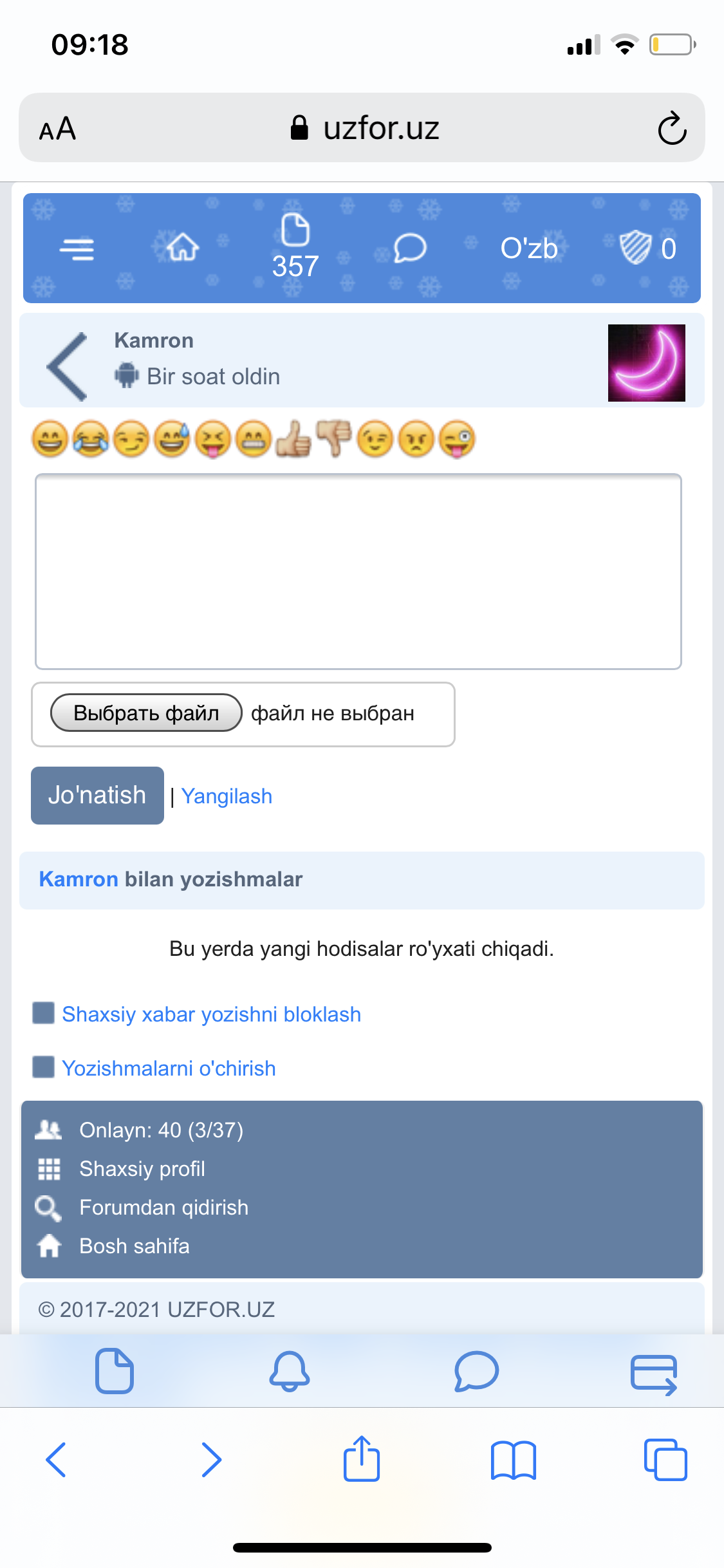This screenshot has height=1568, width=724.
Task: Open the messages bubble in the header
Action: coord(410,248)
